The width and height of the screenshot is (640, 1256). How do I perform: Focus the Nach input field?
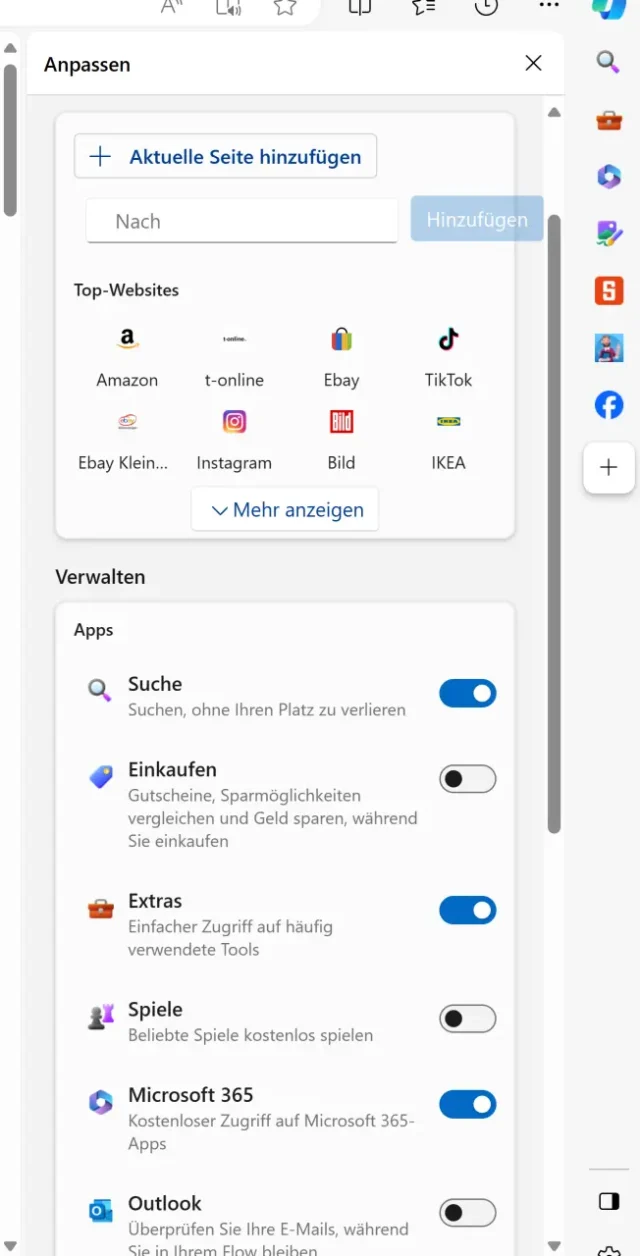(x=242, y=221)
